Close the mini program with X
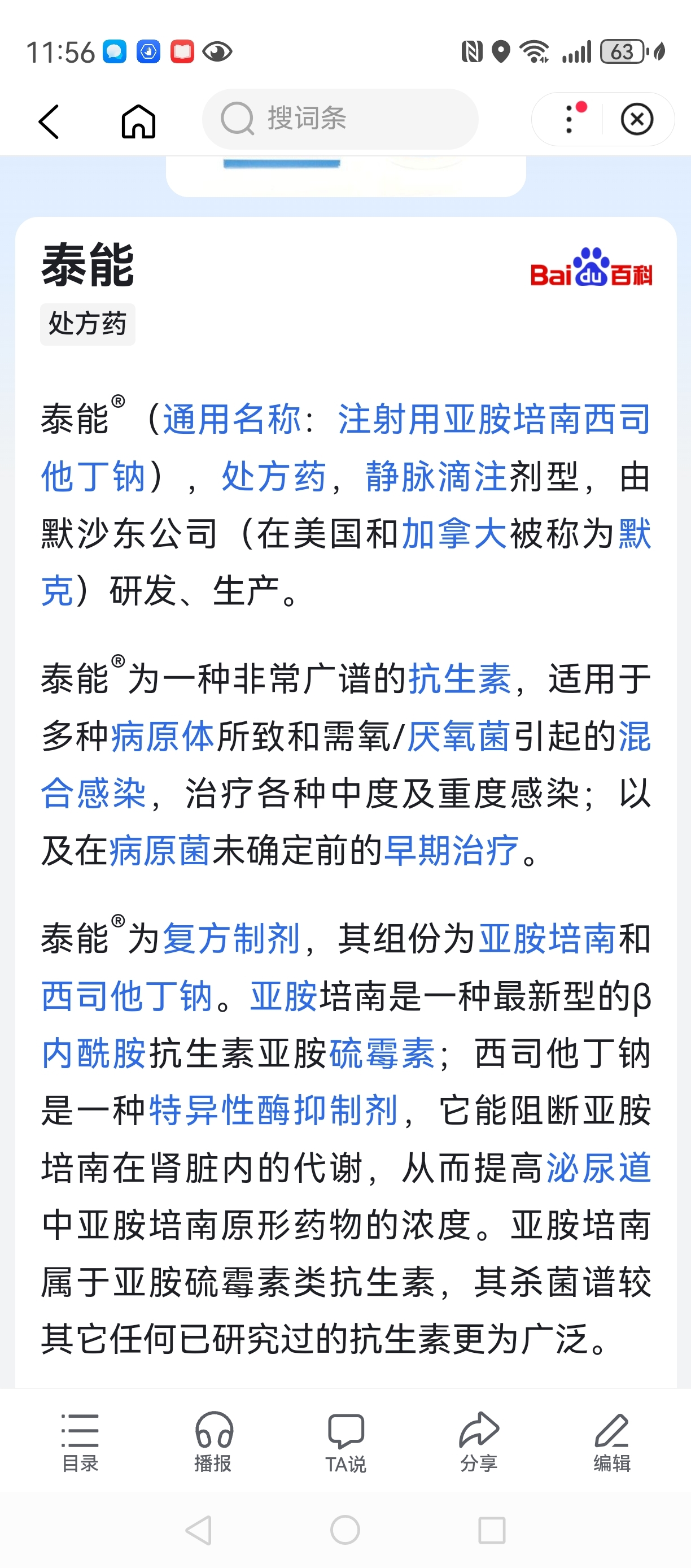Screen dimensions: 691x1568 coord(637,119)
